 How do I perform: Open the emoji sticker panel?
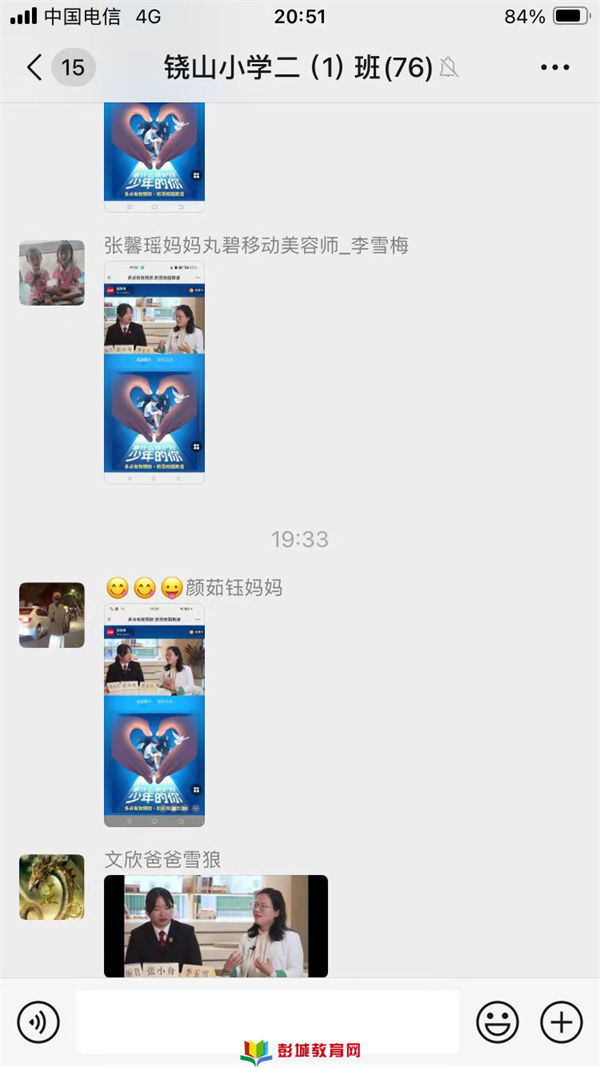[497, 1022]
